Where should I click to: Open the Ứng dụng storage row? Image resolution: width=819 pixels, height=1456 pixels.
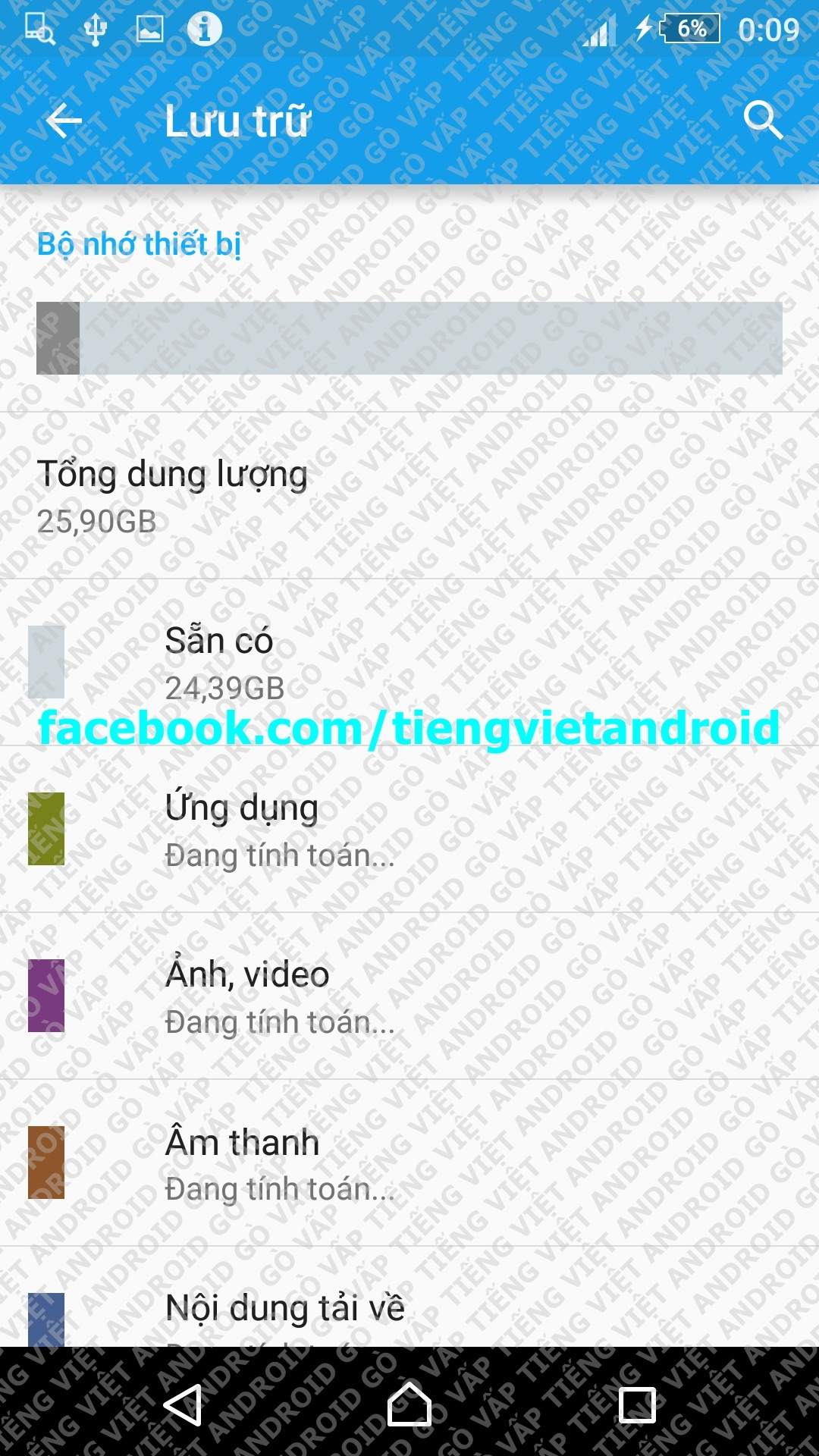pyautogui.click(x=409, y=830)
